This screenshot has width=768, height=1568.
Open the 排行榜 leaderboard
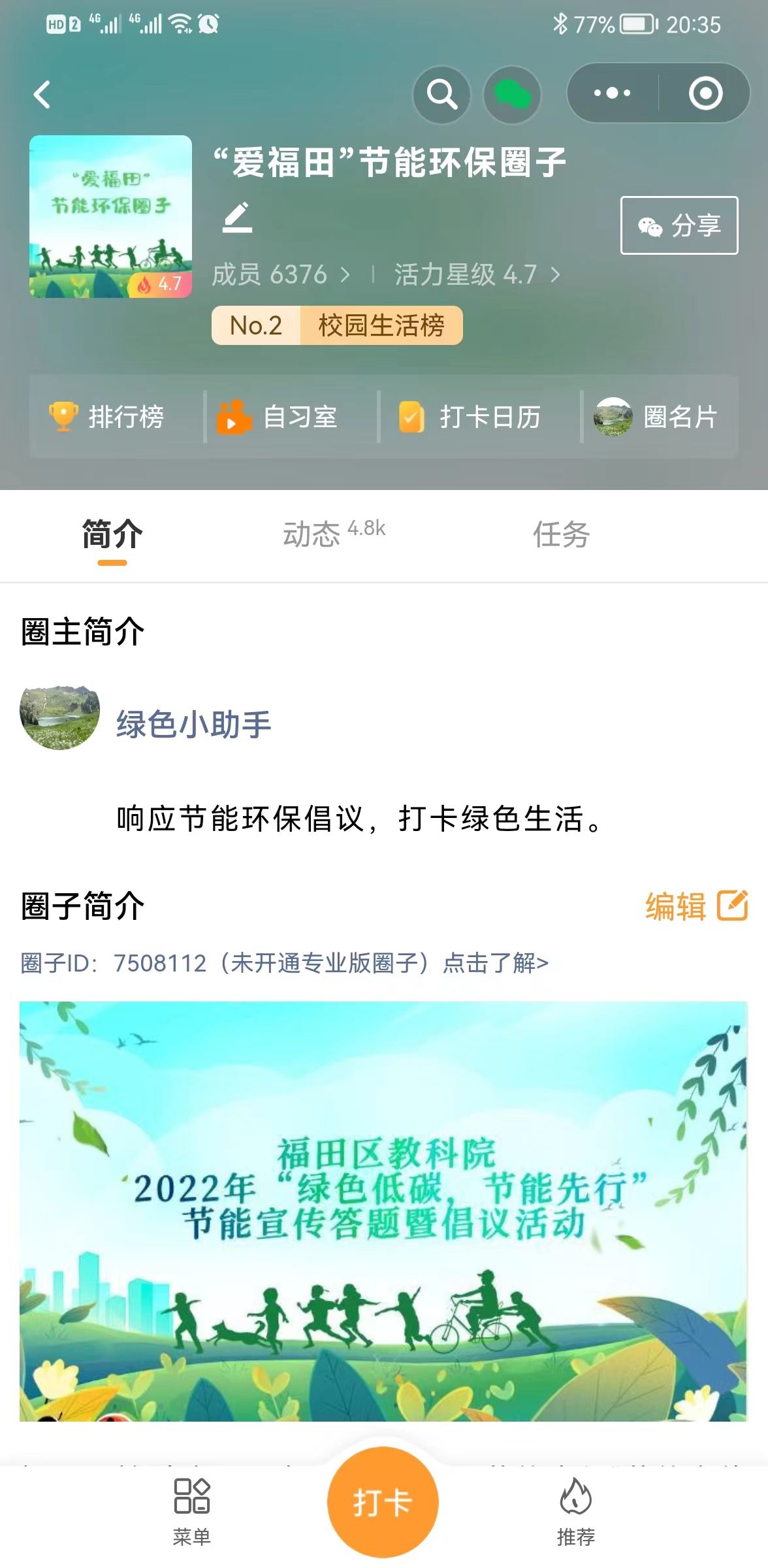[x=108, y=417]
